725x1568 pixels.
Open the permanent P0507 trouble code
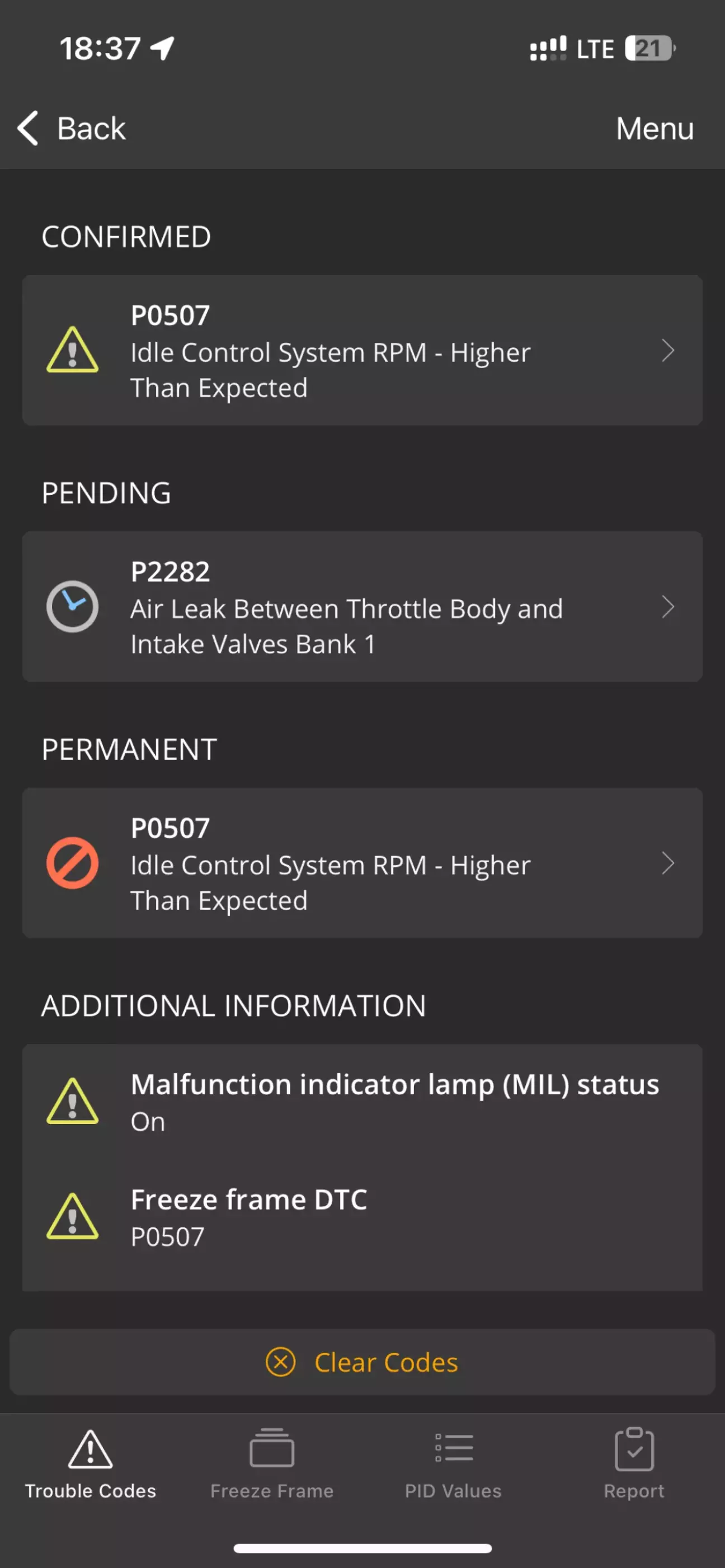(x=362, y=863)
